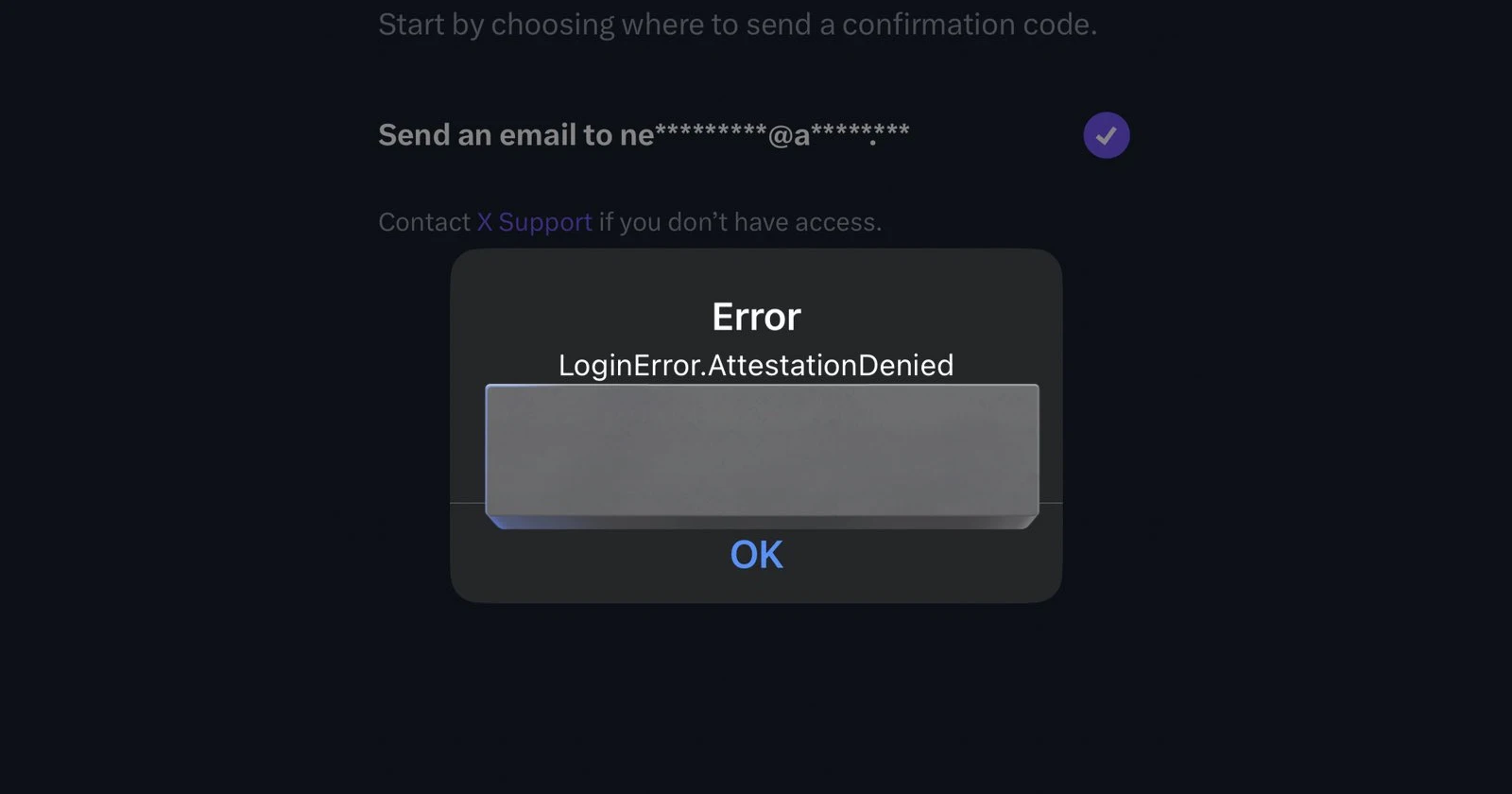Select the send email confirmation option
The height and width of the screenshot is (794, 1512).
coord(1106,135)
